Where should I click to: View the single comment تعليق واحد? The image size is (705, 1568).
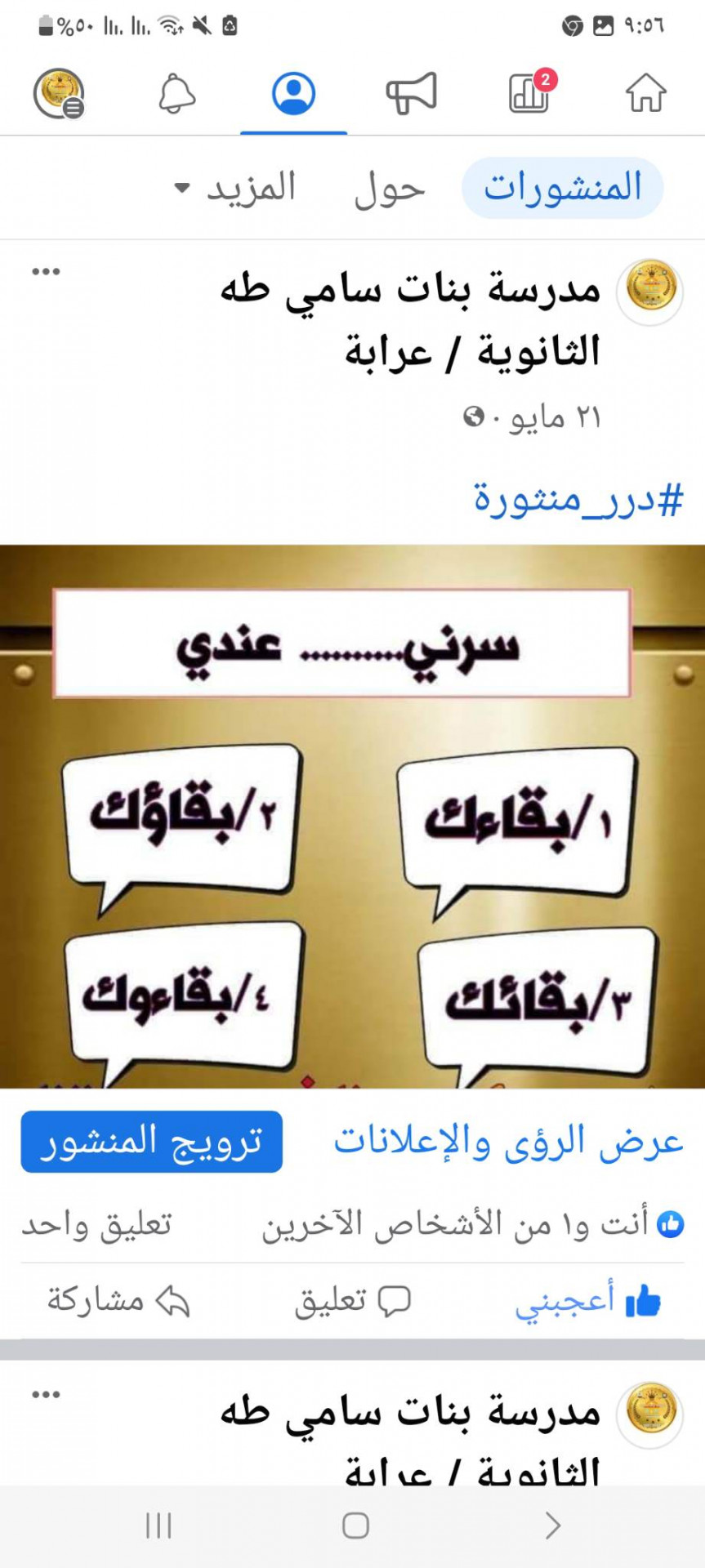tap(96, 1225)
